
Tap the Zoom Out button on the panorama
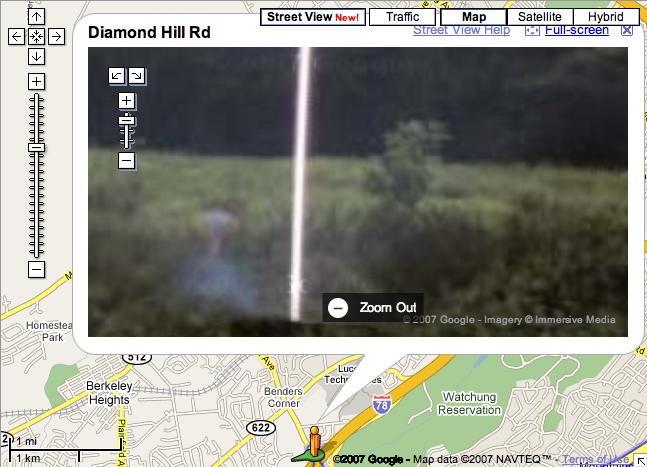point(374,307)
